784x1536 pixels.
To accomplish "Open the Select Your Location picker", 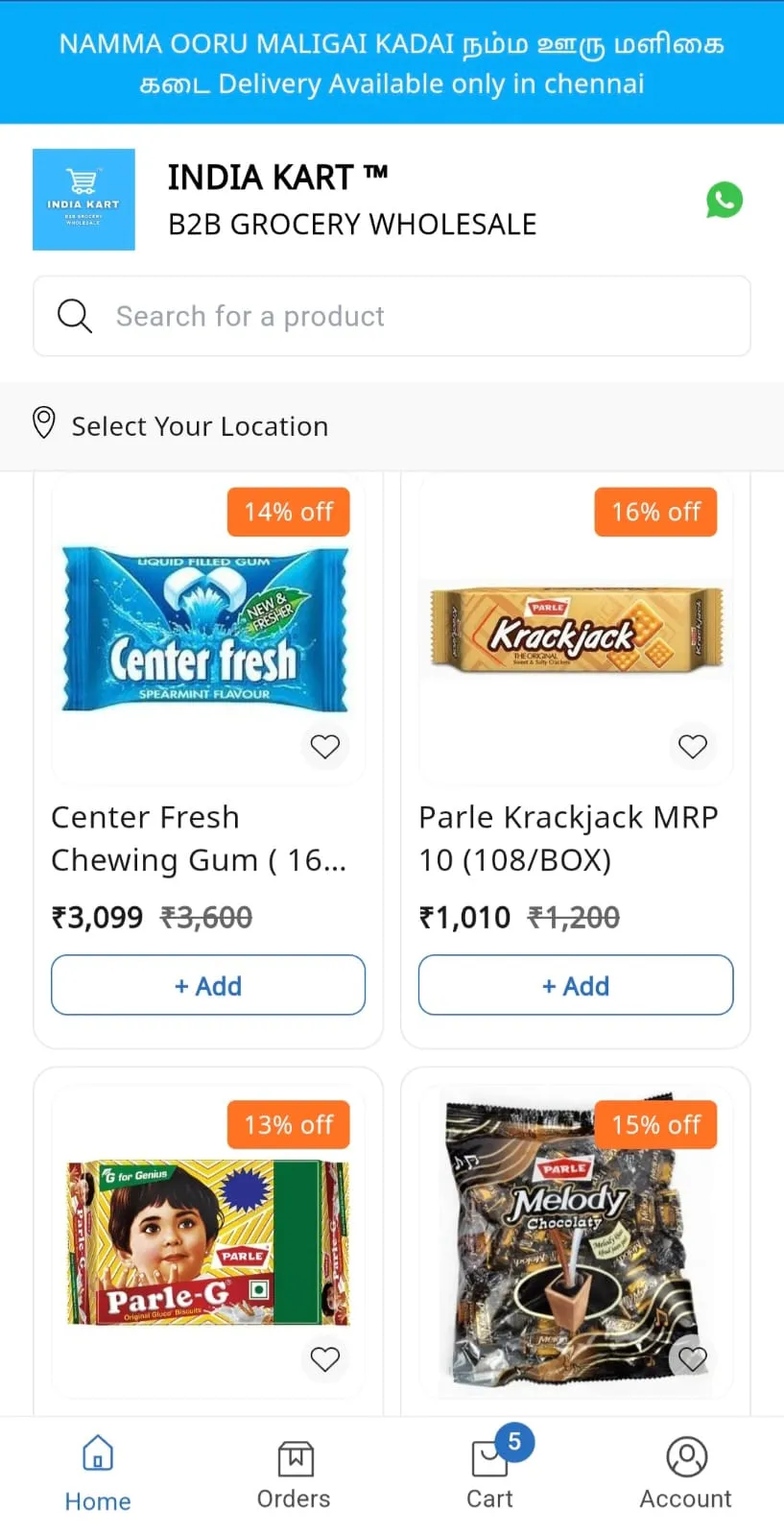I will [x=200, y=426].
